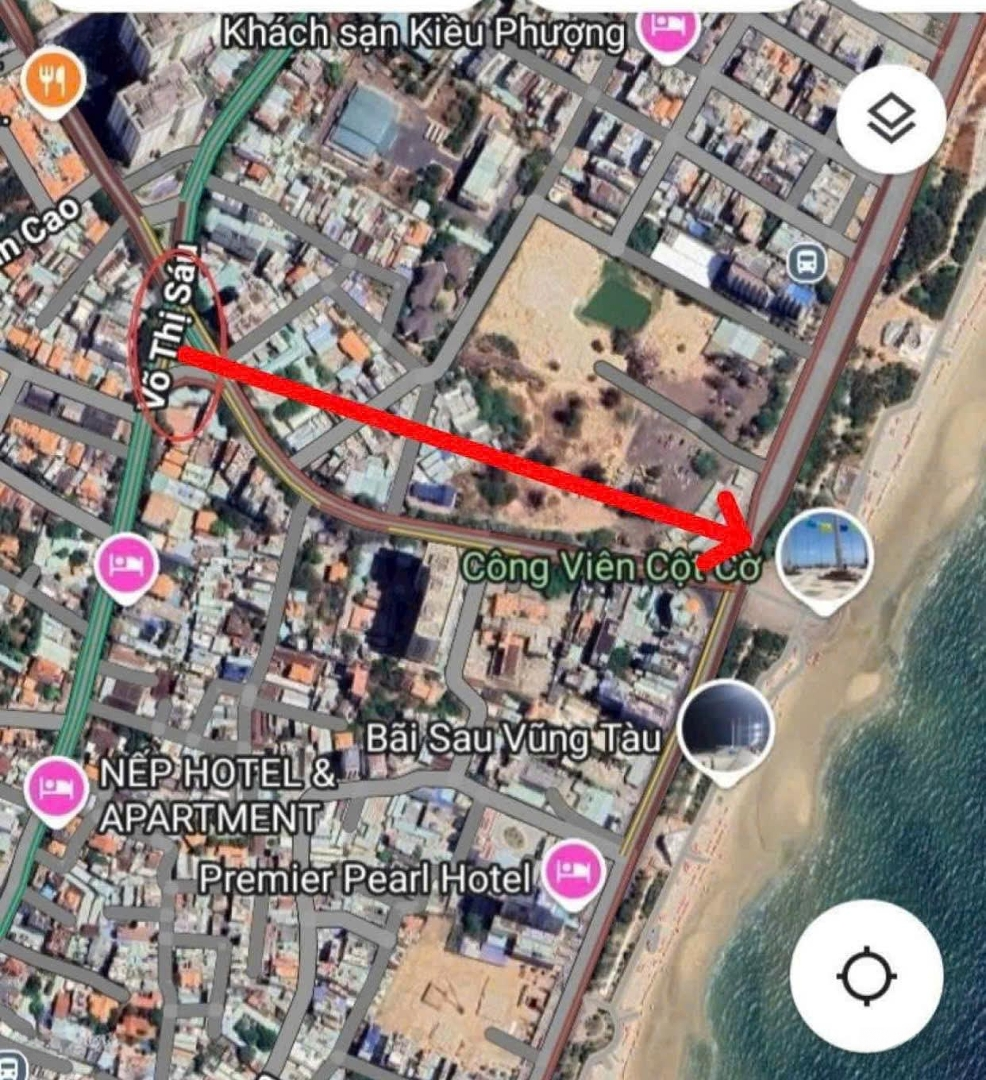Select the Khách sạn Kiều Phượng hotel pin
Screen dimensions: 986x1080
pyautogui.click(x=668, y=28)
